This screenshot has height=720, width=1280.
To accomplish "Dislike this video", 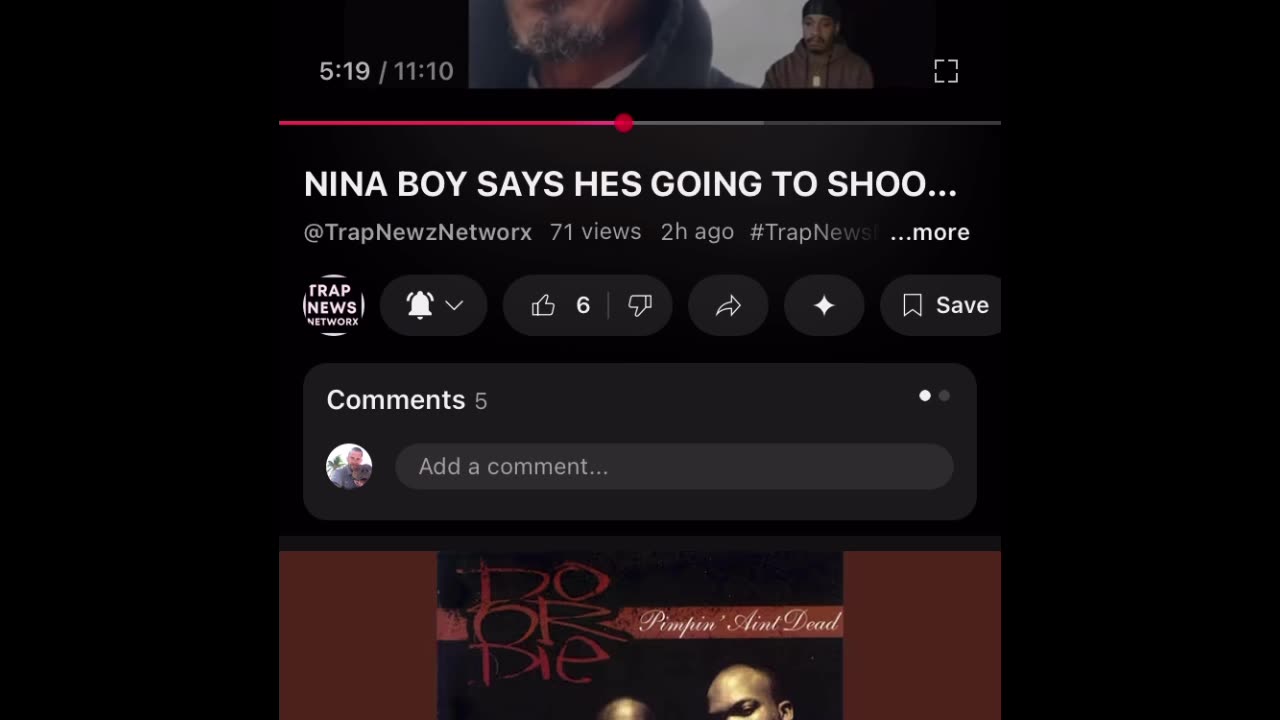I will tap(640, 305).
